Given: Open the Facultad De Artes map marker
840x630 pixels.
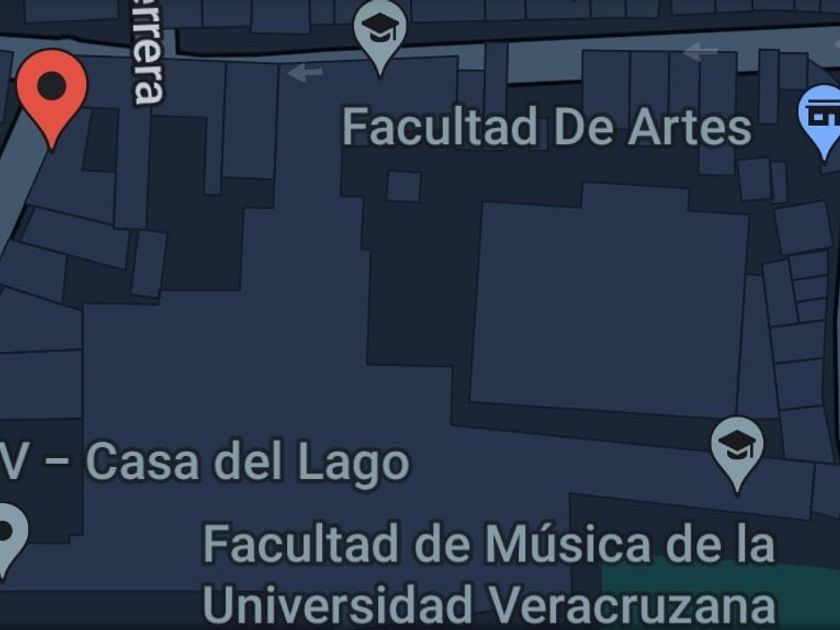Looking at the screenshot, I should [380, 38].
